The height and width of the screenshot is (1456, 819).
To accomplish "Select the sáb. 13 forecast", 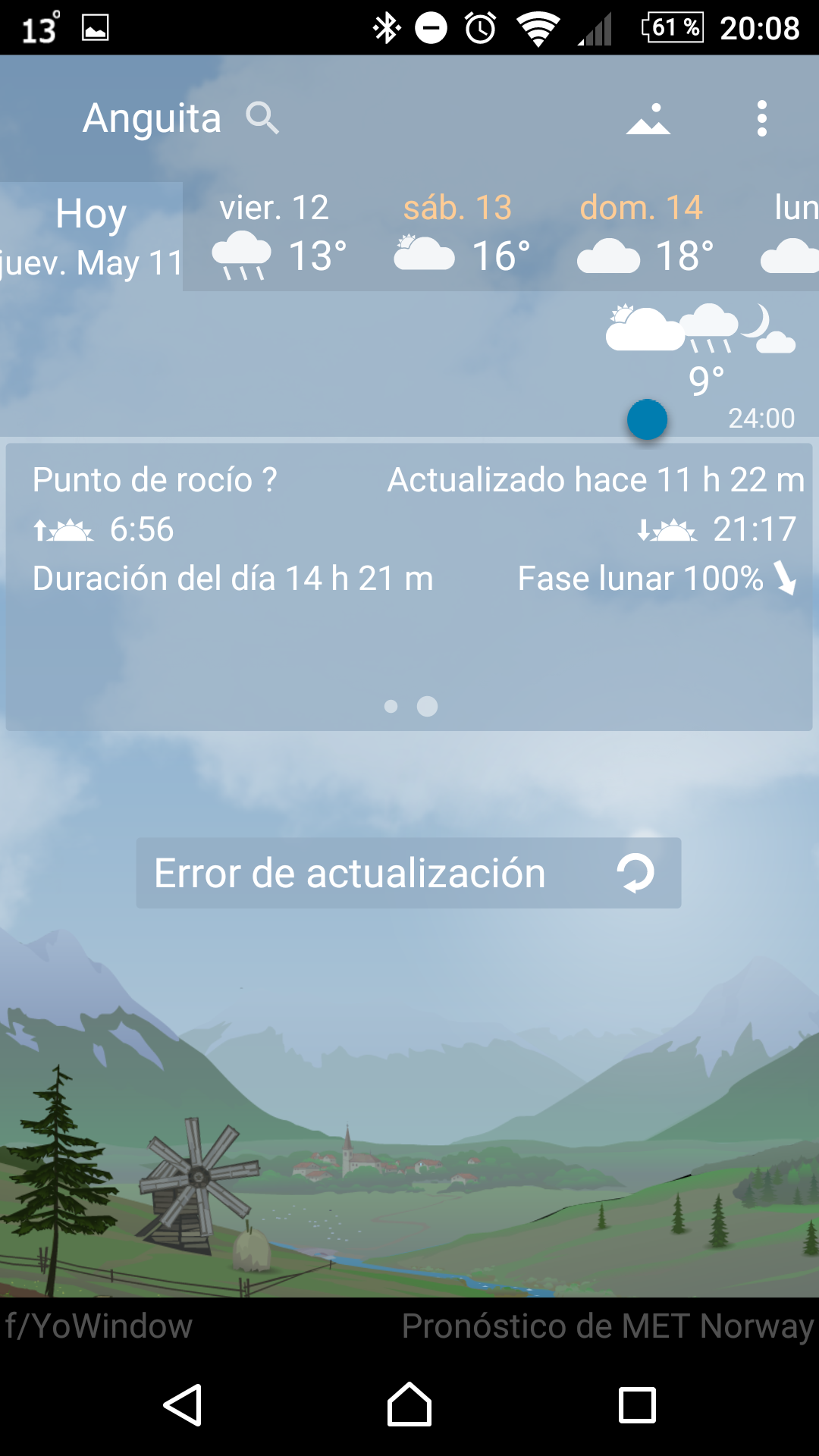I will (x=459, y=237).
